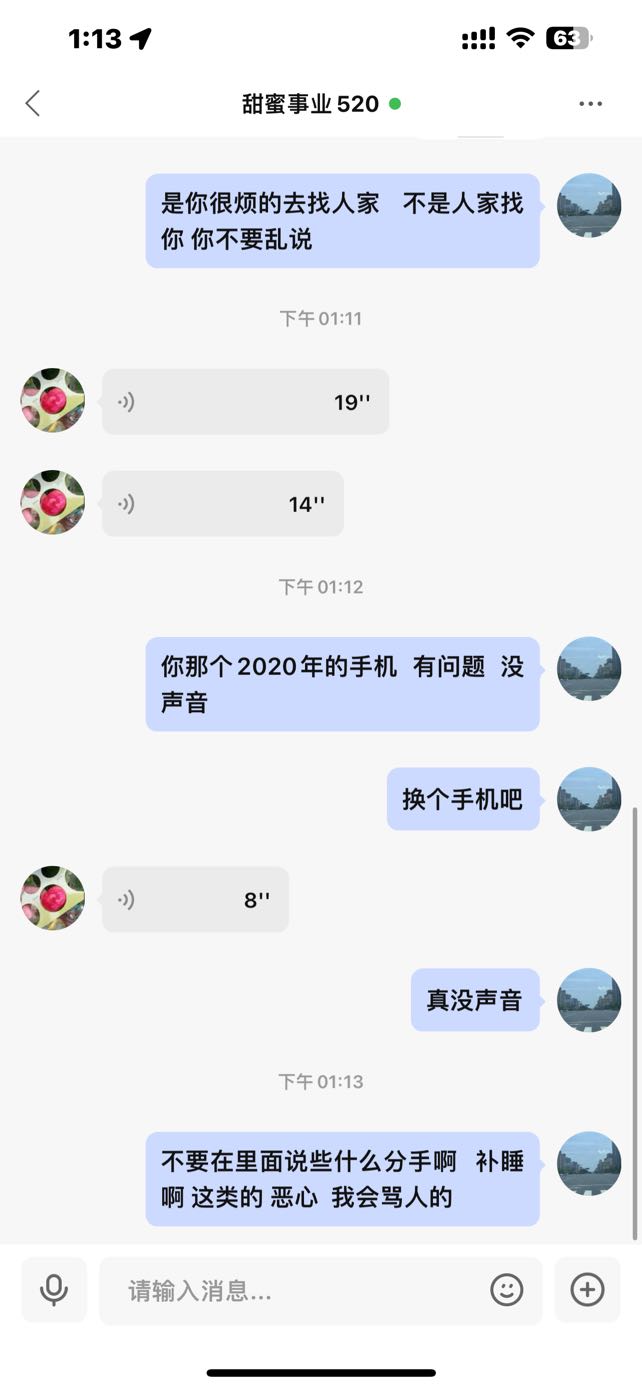
Task: Open my avatar beside the 换个手机吧 message
Action: point(589,799)
